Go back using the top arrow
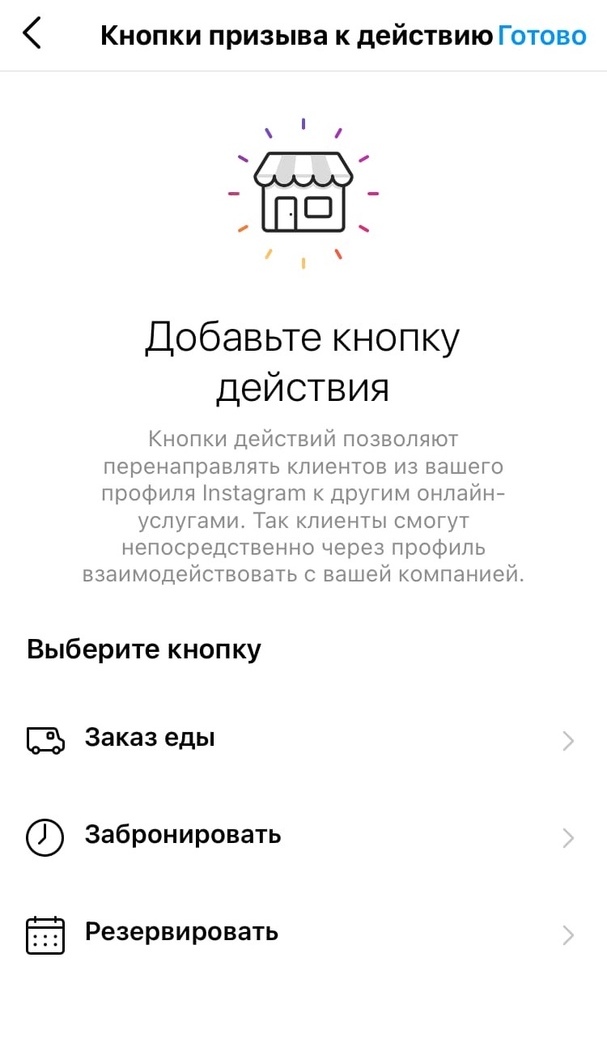 33,35
